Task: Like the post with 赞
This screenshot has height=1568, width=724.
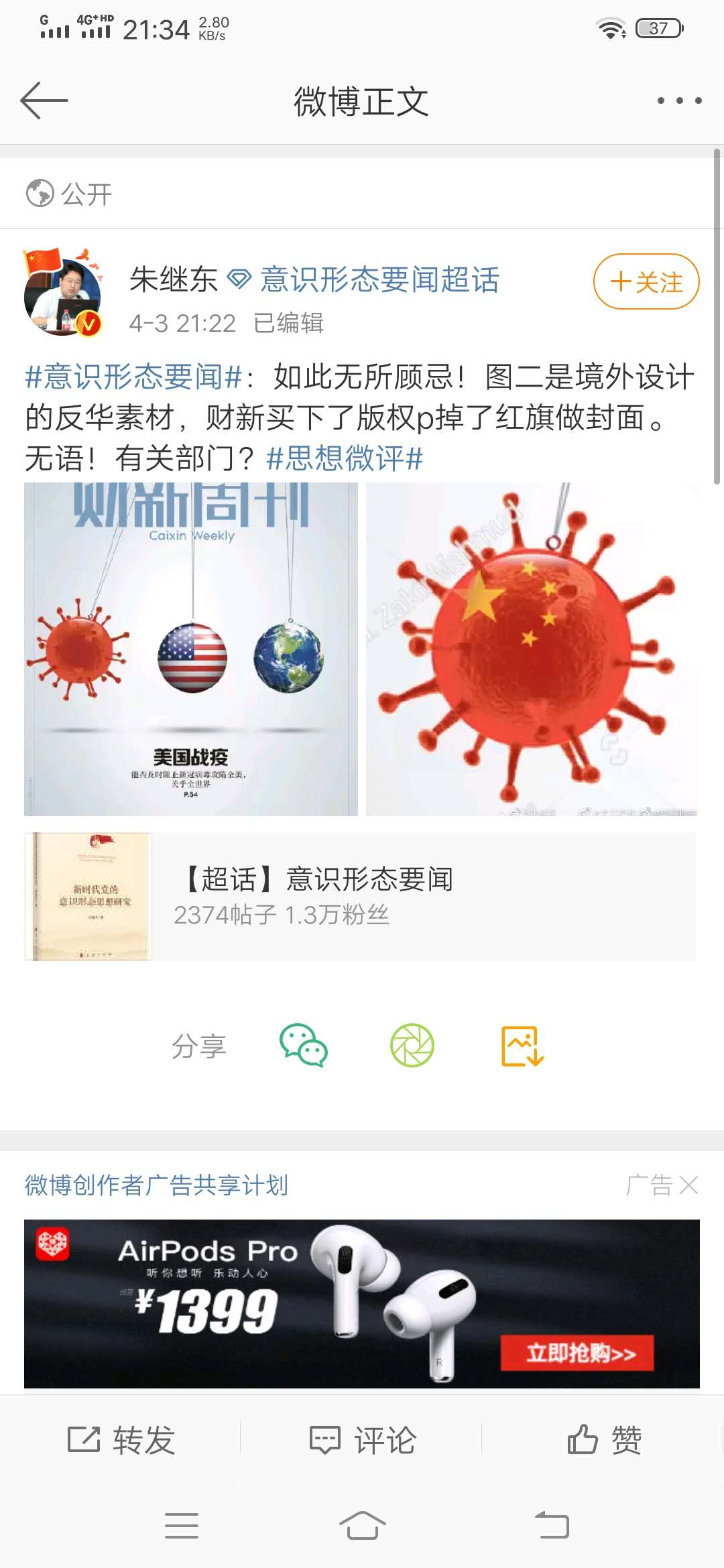Action: pos(603,1439)
